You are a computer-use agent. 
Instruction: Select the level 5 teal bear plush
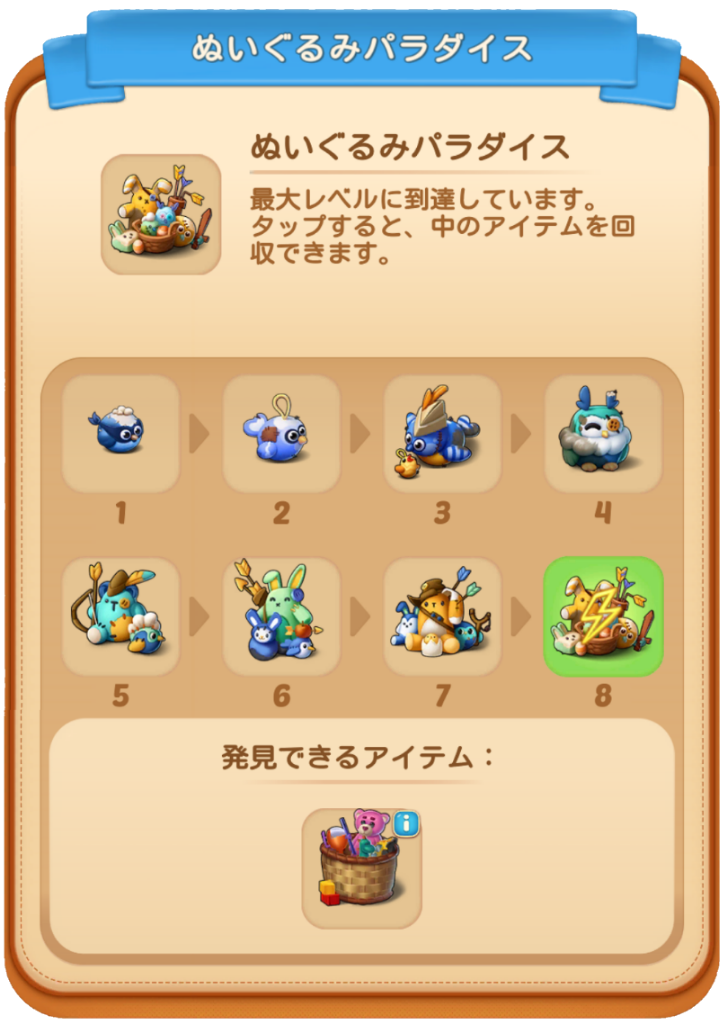tap(121, 616)
